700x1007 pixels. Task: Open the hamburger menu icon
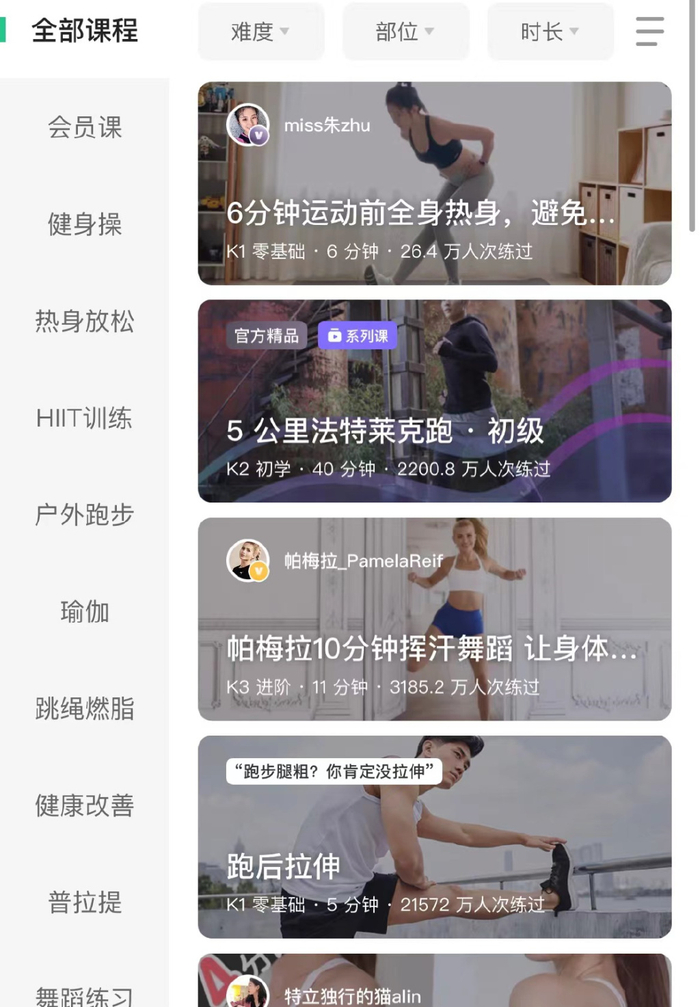[x=649, y=32]
